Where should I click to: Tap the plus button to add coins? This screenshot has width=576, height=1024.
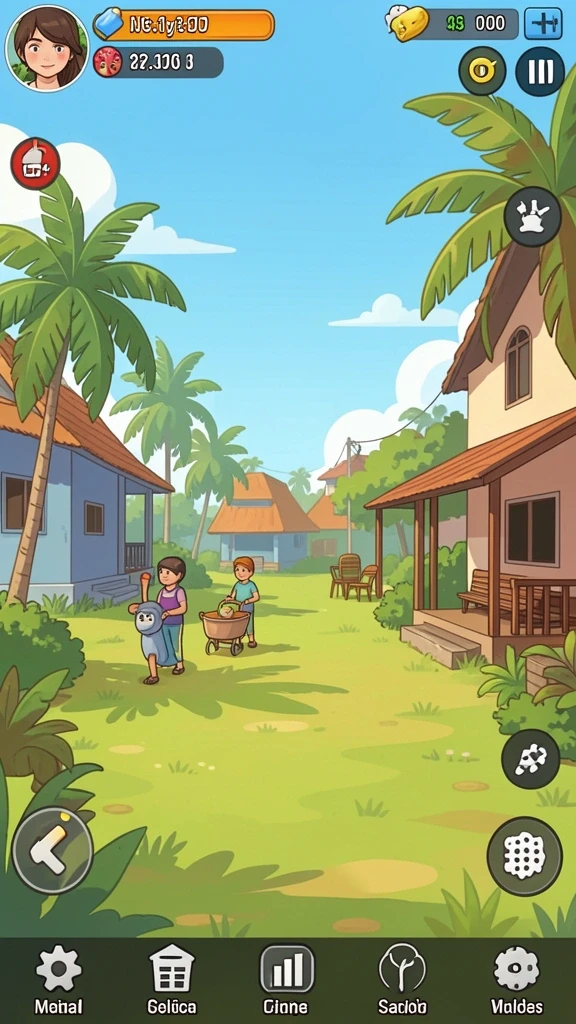(x=543, y=24)
